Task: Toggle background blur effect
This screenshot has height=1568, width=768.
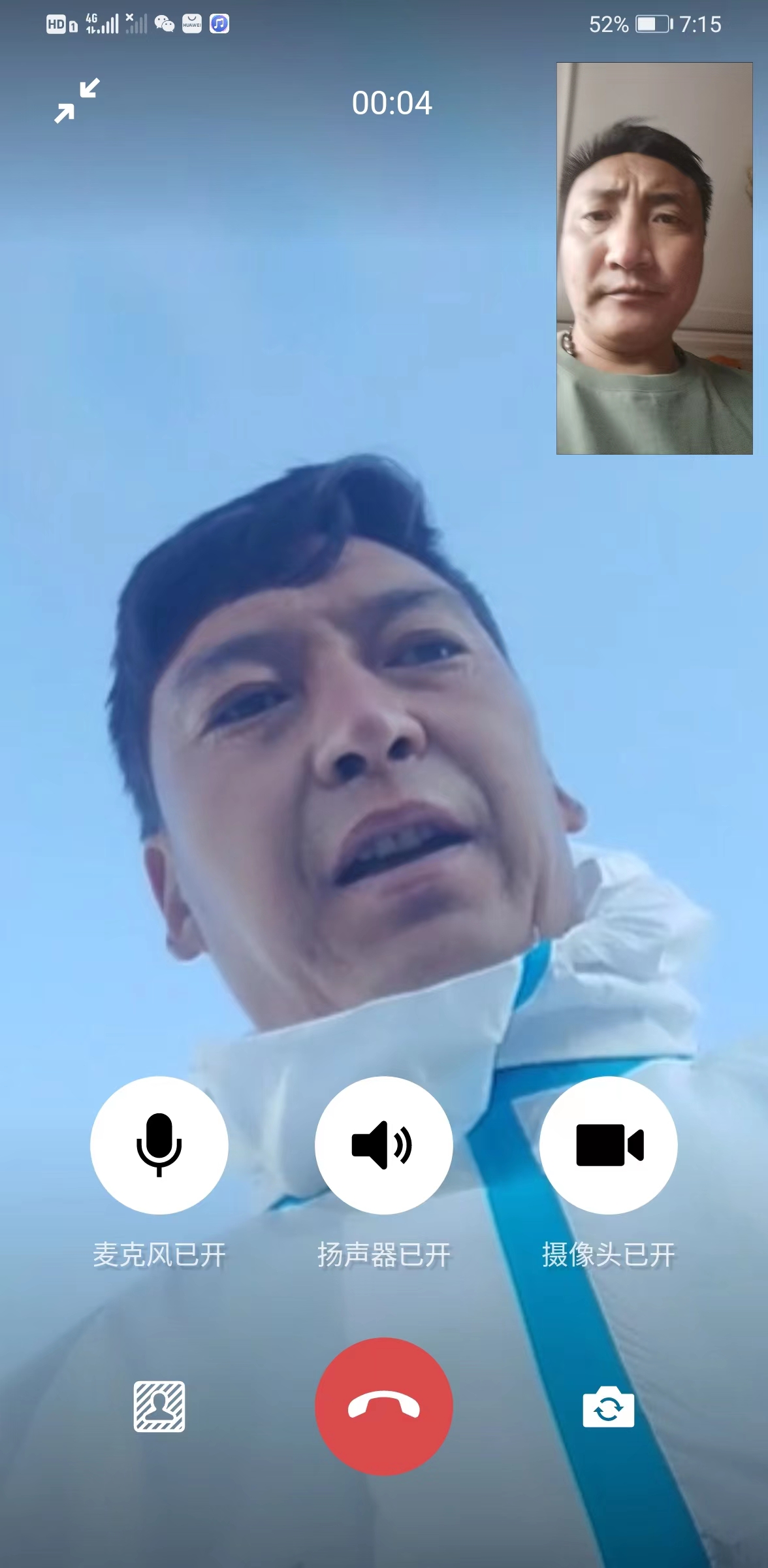Action: pyautogui.click(x=159, y=1406)
